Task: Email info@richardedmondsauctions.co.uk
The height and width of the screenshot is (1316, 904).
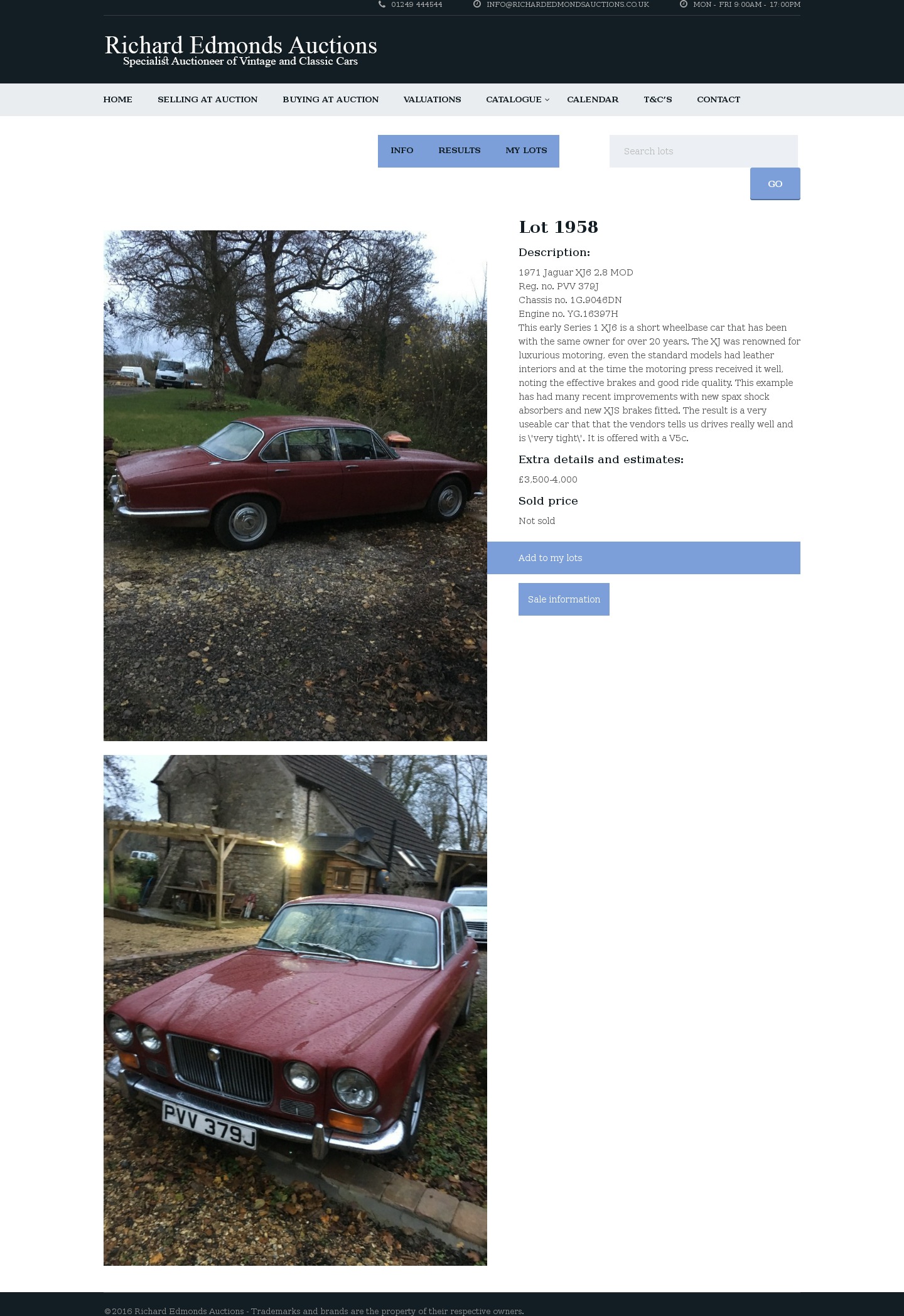Action: tap(567, 4)
